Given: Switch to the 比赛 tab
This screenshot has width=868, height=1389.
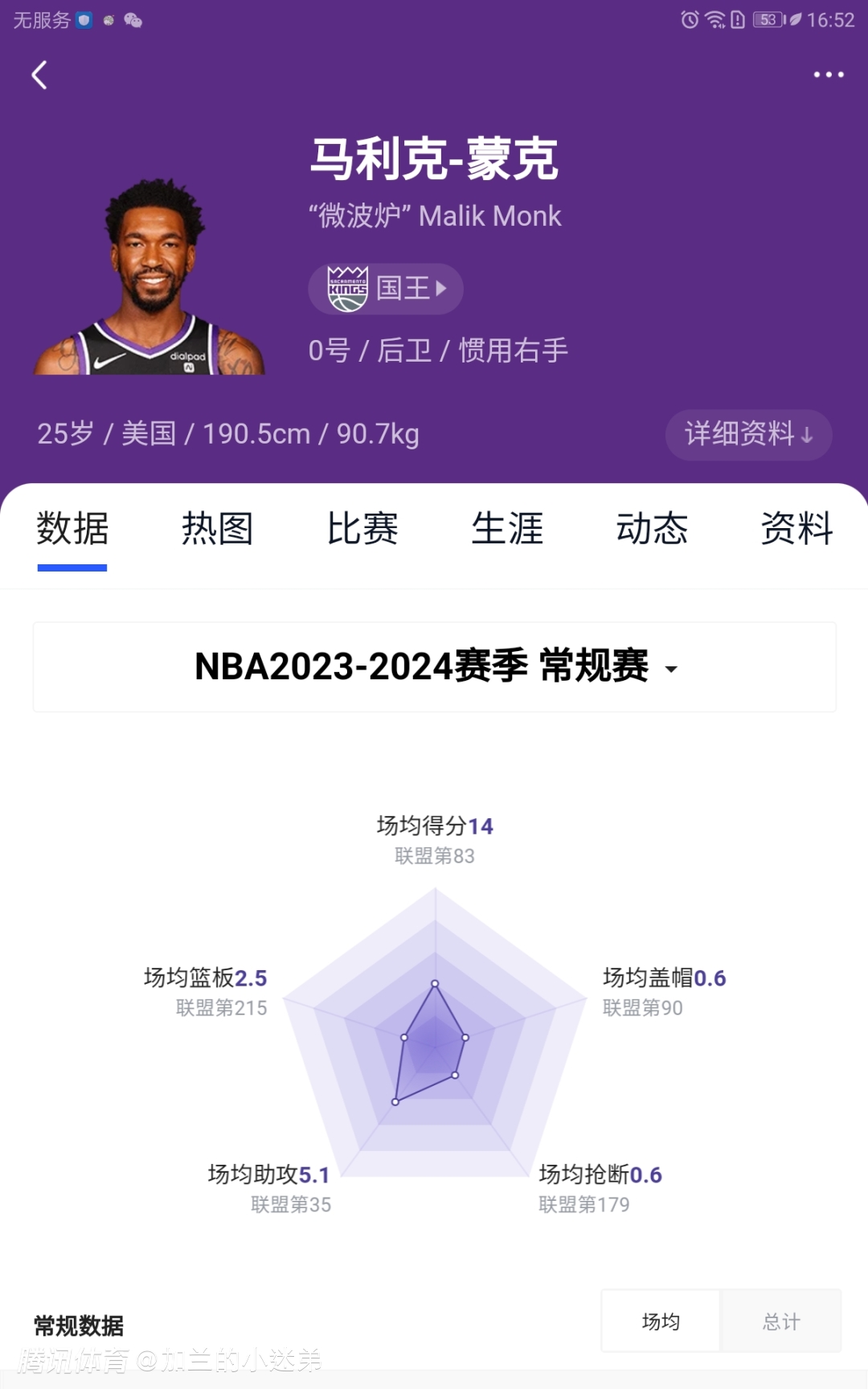Looking at the screenshot, I should point(362,530).
